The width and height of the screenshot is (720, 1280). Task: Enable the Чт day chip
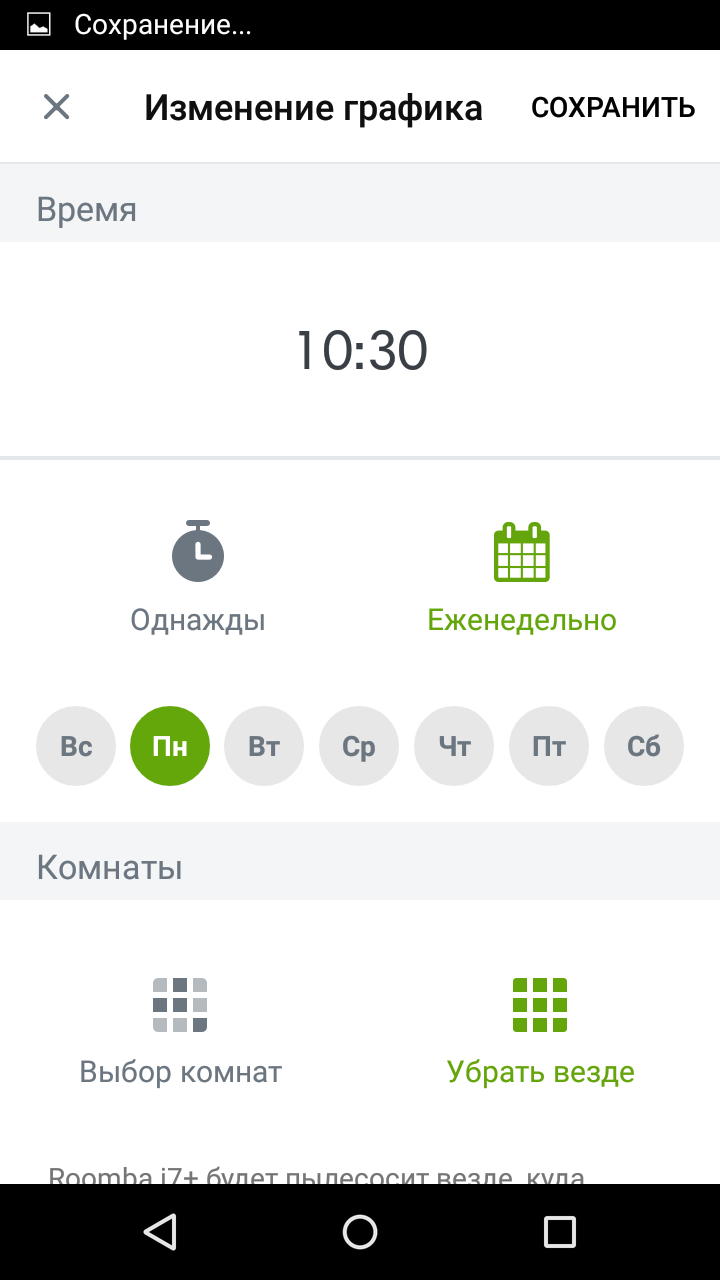point(454,746)
